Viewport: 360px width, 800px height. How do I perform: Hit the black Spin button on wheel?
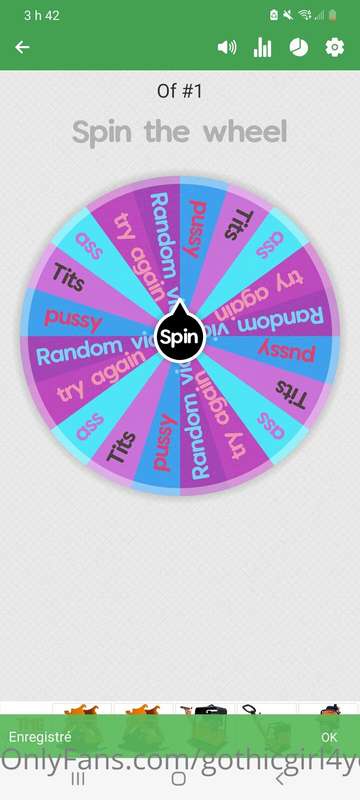[x=179, y=336]
